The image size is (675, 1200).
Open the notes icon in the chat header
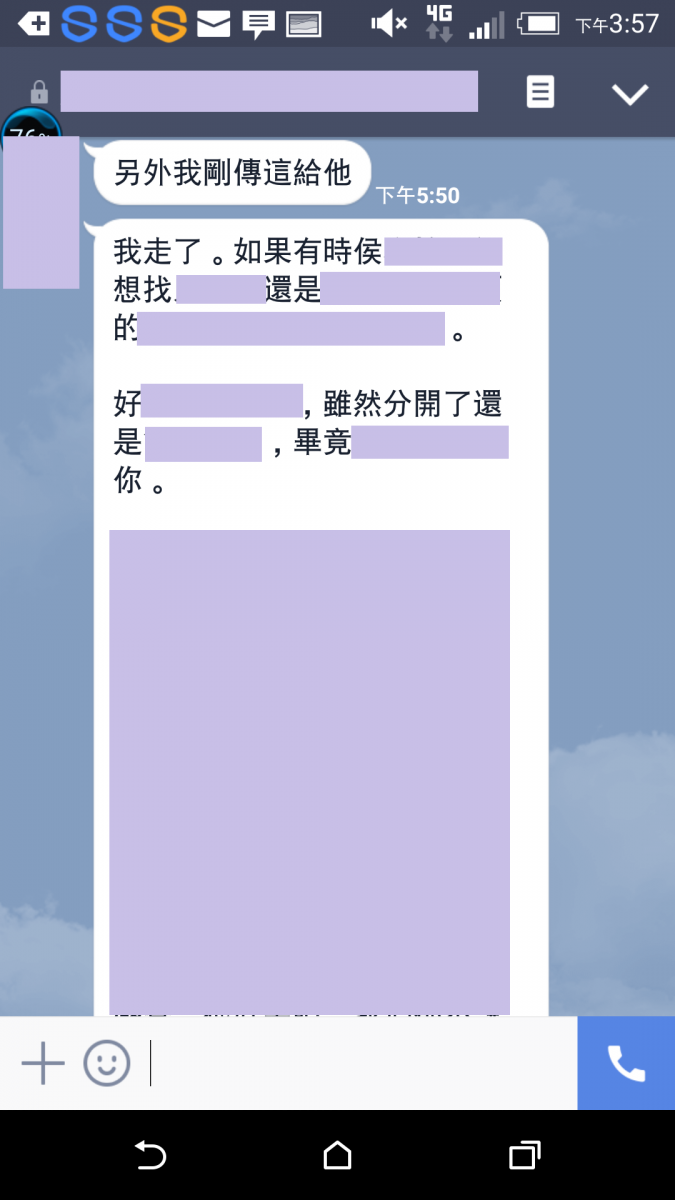coord(540,93)
